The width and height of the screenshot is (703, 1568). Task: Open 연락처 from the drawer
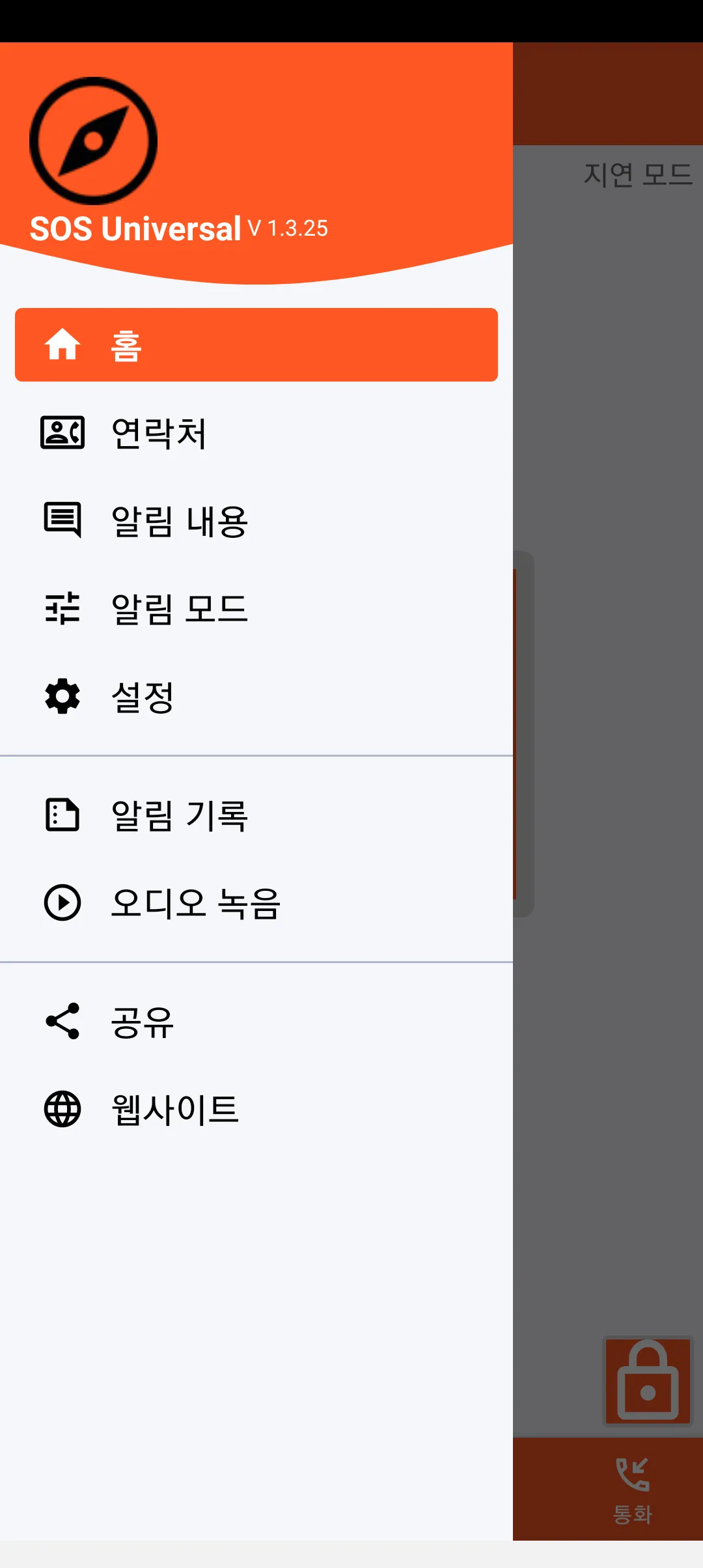coord(256,433)
